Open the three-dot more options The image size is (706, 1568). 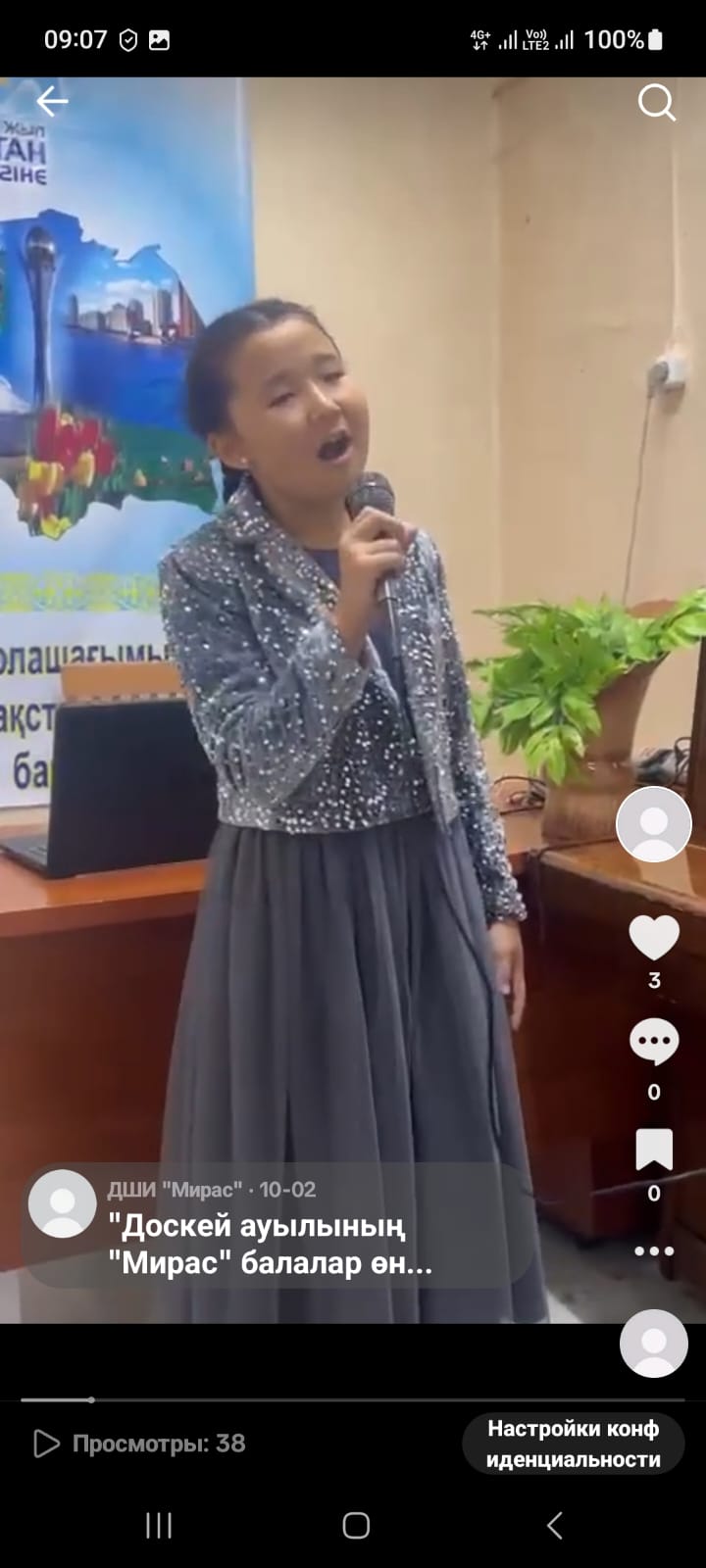[653, 1250]
